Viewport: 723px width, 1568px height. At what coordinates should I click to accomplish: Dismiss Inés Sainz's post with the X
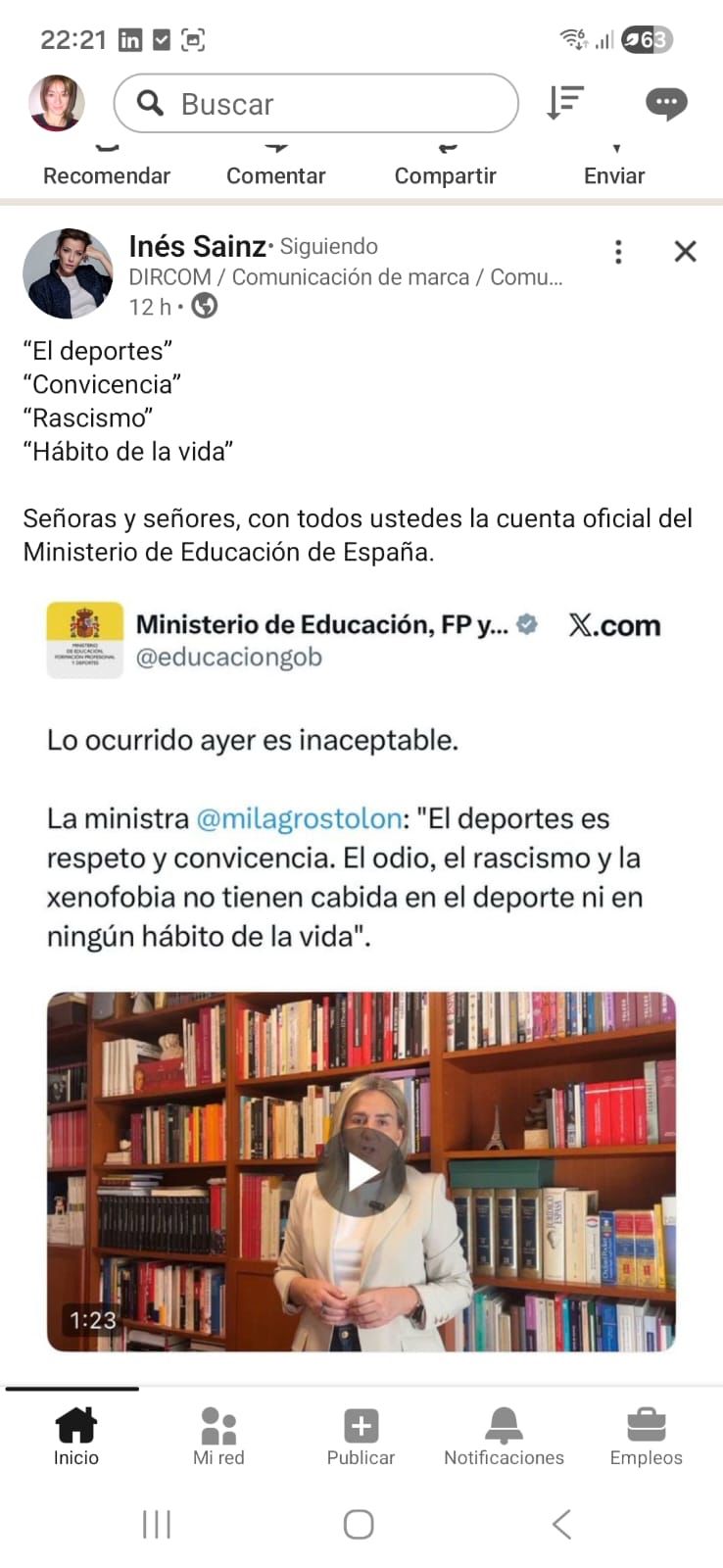coord(686,252)
